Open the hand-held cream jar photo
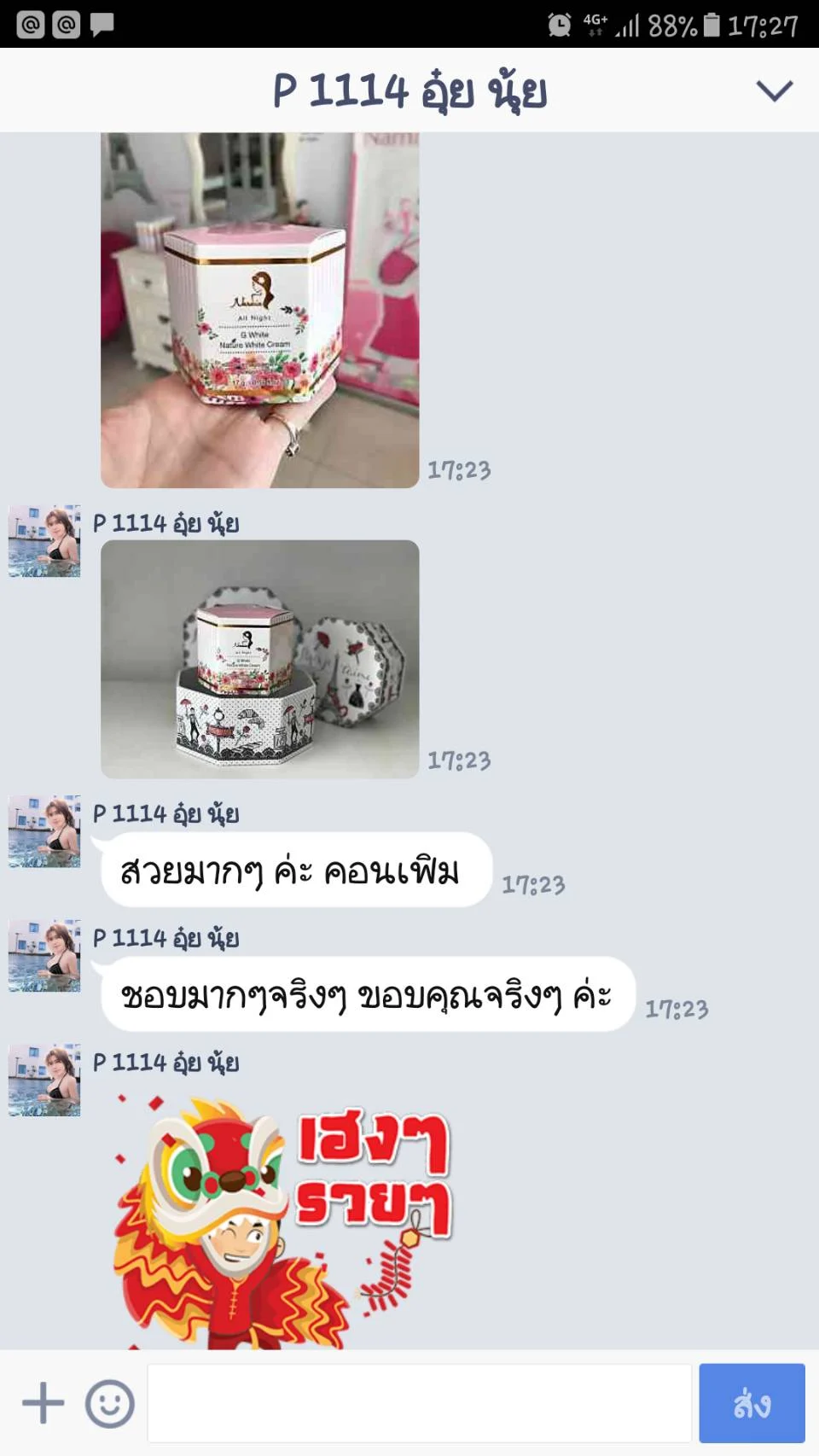Image resolution: width=819 pixels, height=1456 pixels. point(259,310)
